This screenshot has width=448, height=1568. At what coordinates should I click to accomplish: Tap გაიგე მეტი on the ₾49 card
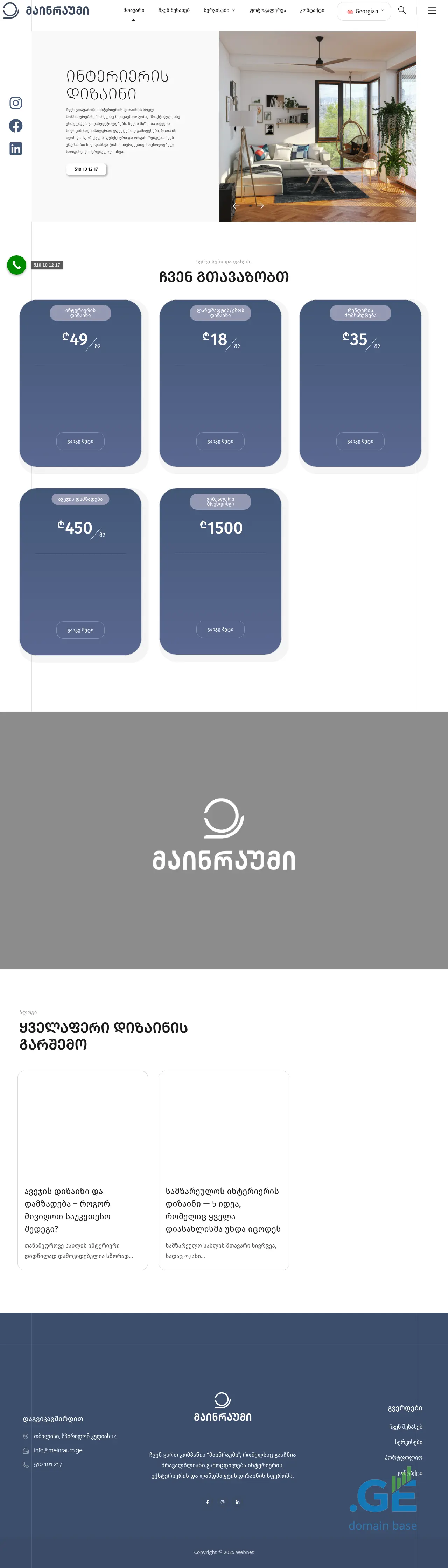pyautogui.click(x=80, y=441)
